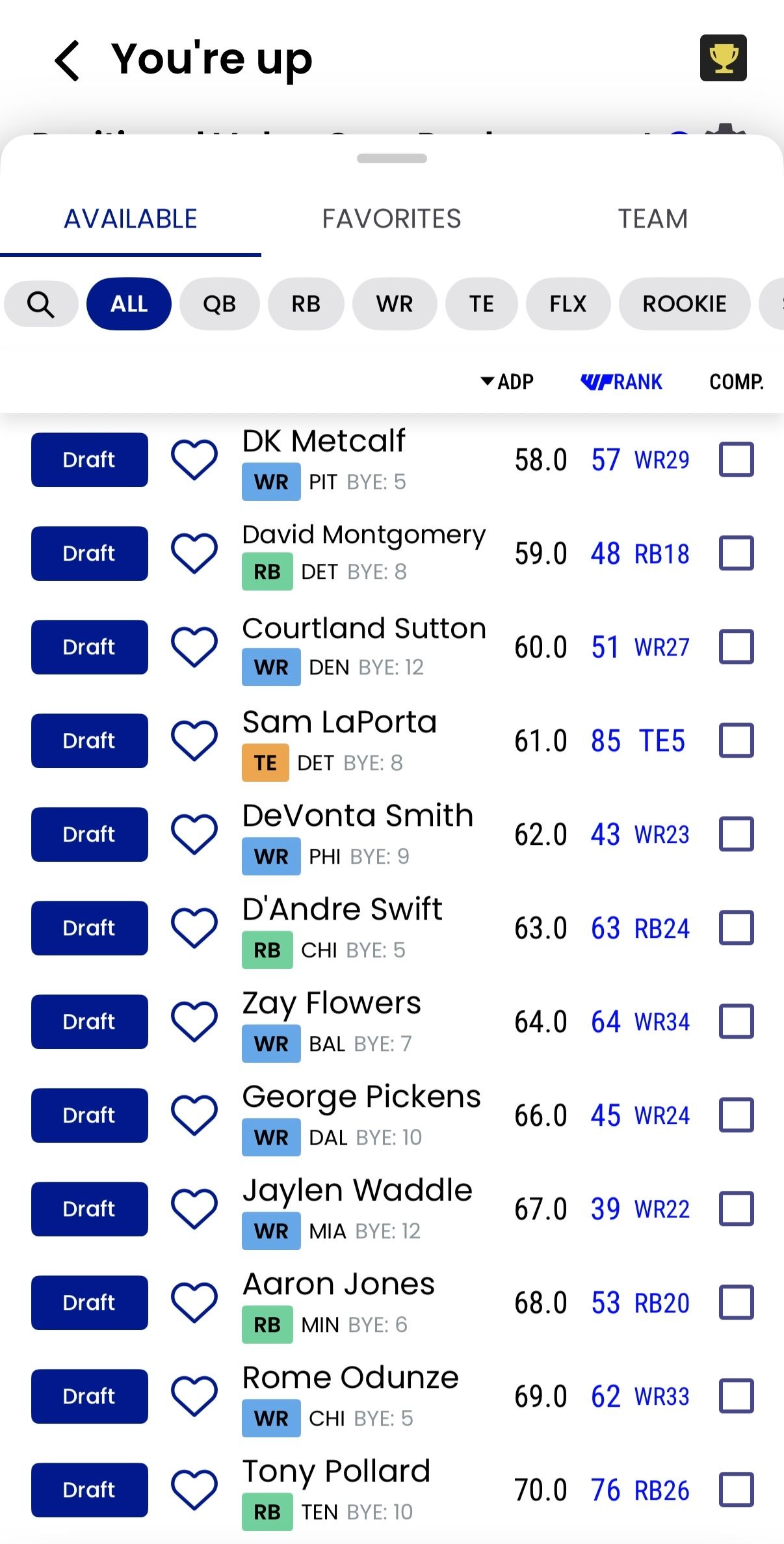Check compare box for Courtland Sutton
The height and width of the screenshot is (1544, 784).
736,647
